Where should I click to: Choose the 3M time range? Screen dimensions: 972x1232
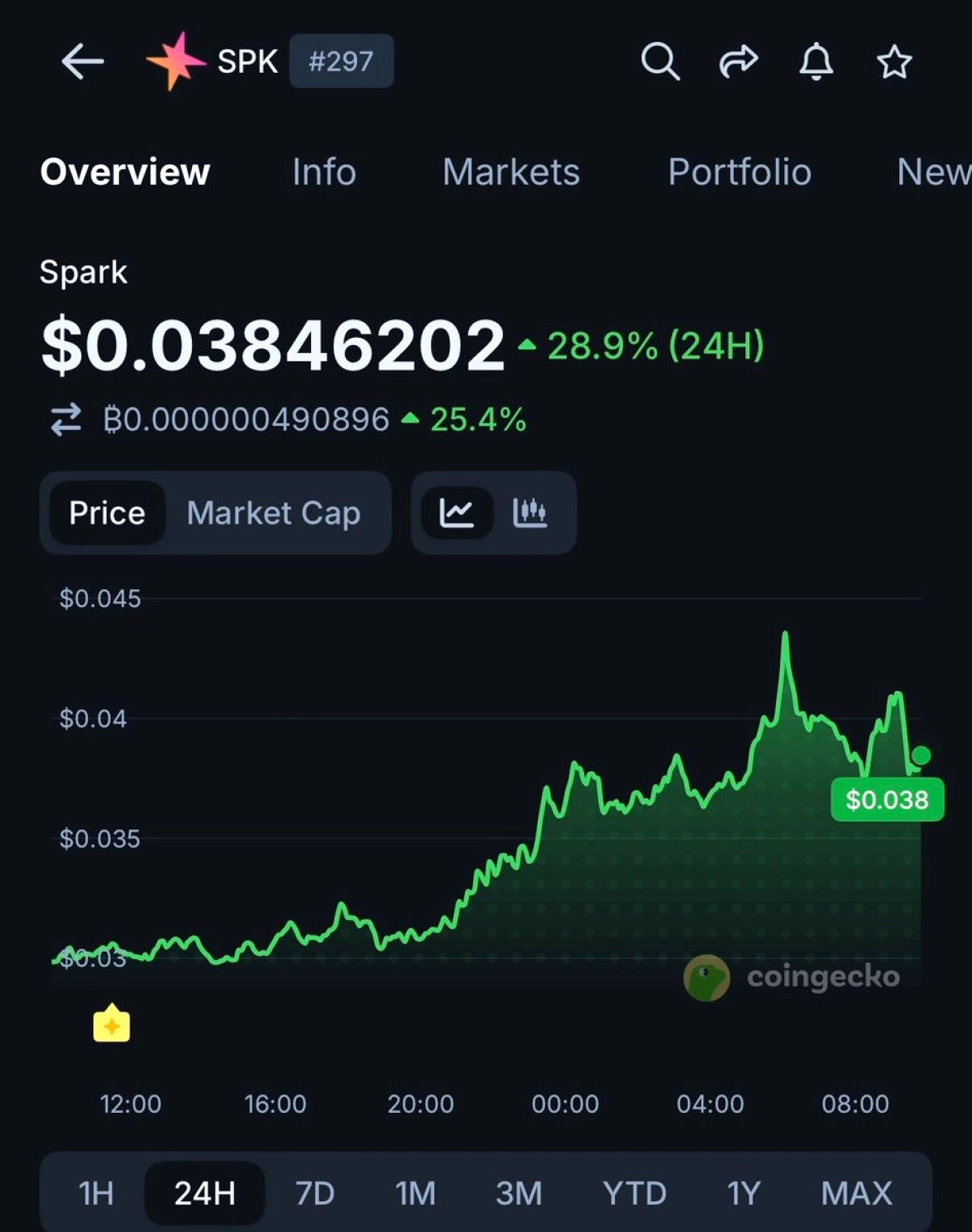tap(518, 1193)
